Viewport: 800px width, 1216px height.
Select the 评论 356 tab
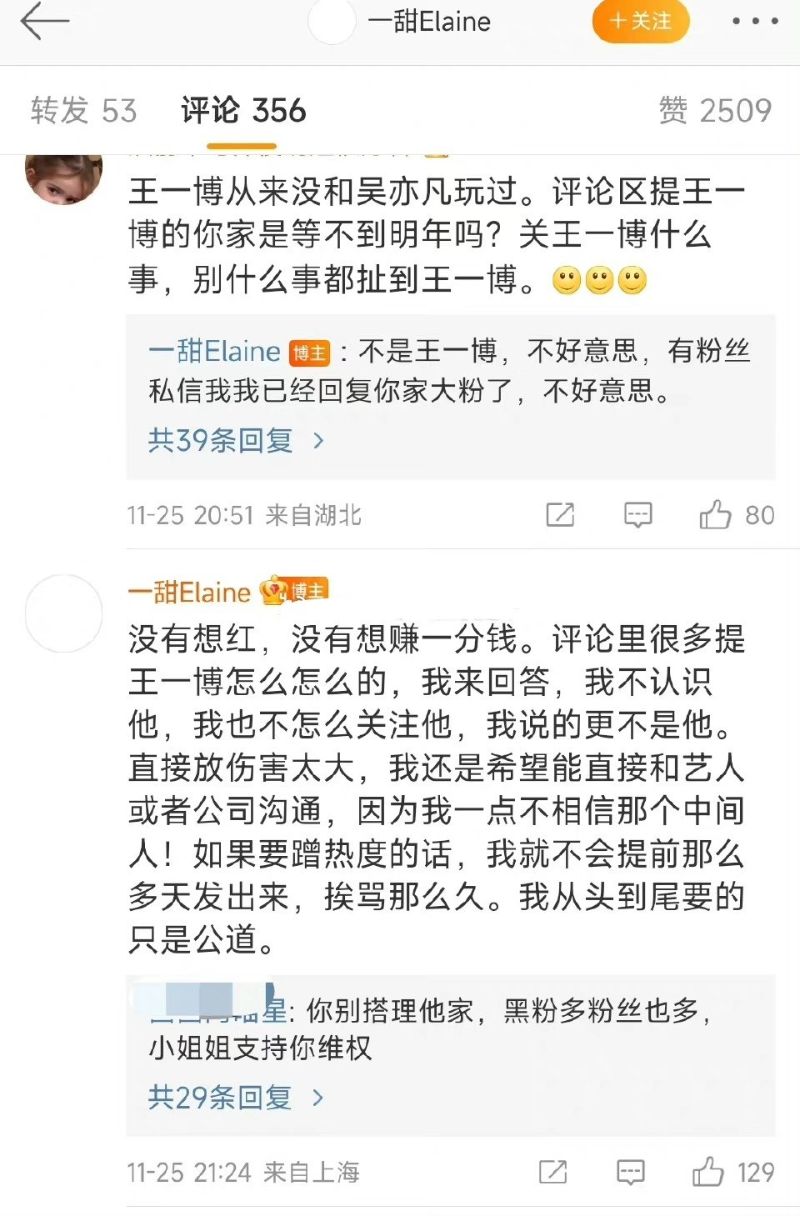[x=243, y=110]
